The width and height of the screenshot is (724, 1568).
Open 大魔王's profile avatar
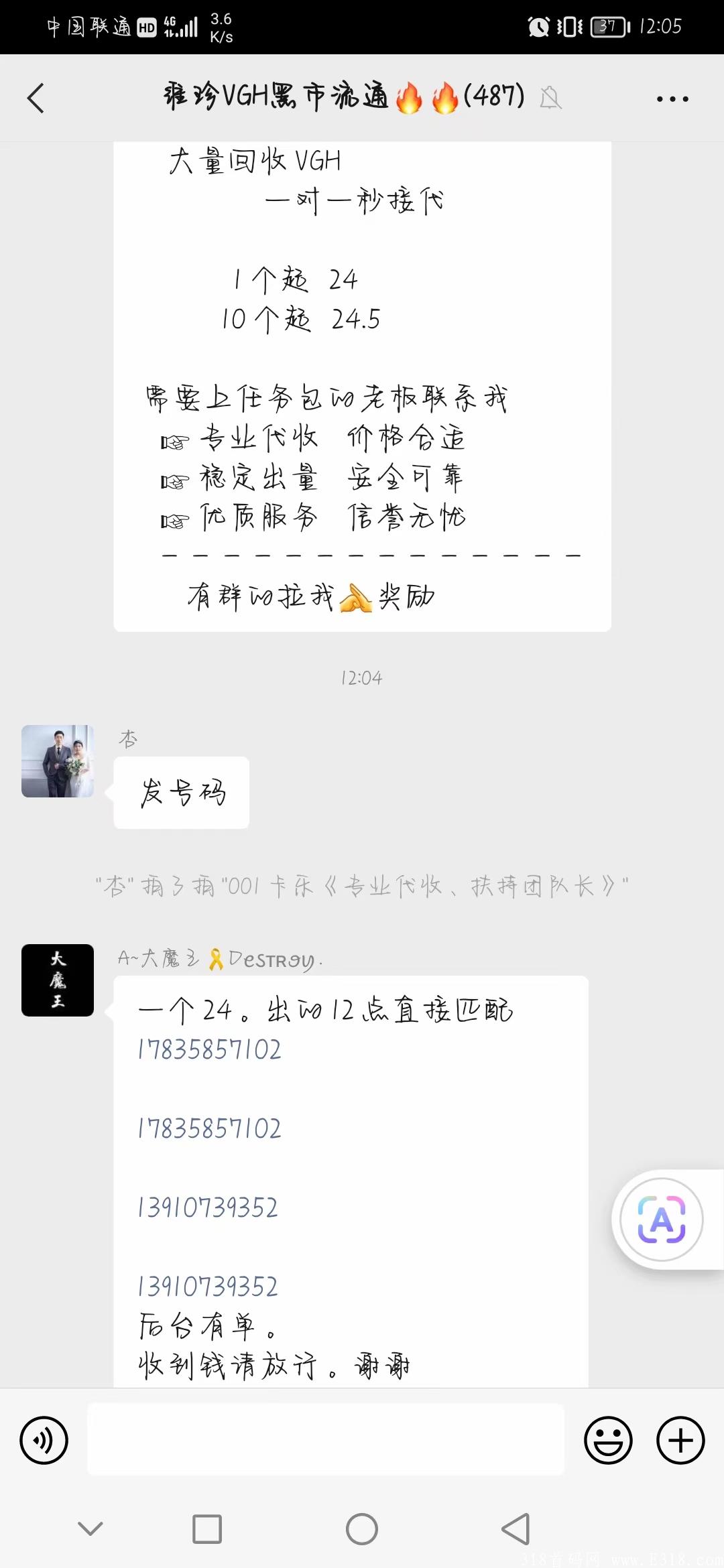tap(58, 980)
